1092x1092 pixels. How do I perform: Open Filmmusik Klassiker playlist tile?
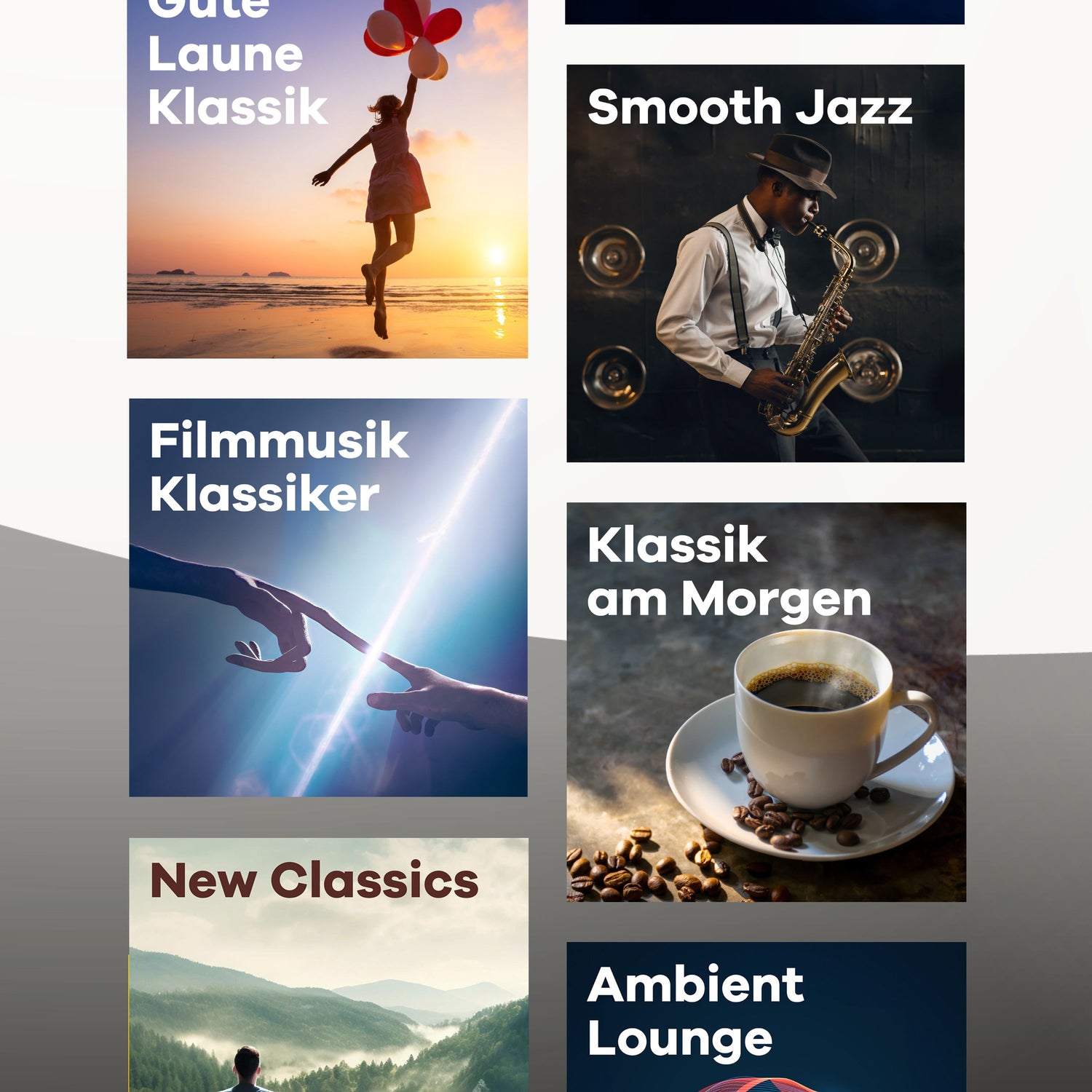pyautogui.click(x=328, y=597)
